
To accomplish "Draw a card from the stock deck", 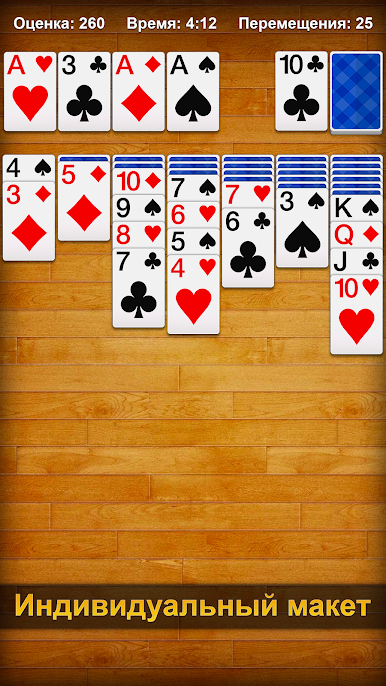I will pos(357,91).
